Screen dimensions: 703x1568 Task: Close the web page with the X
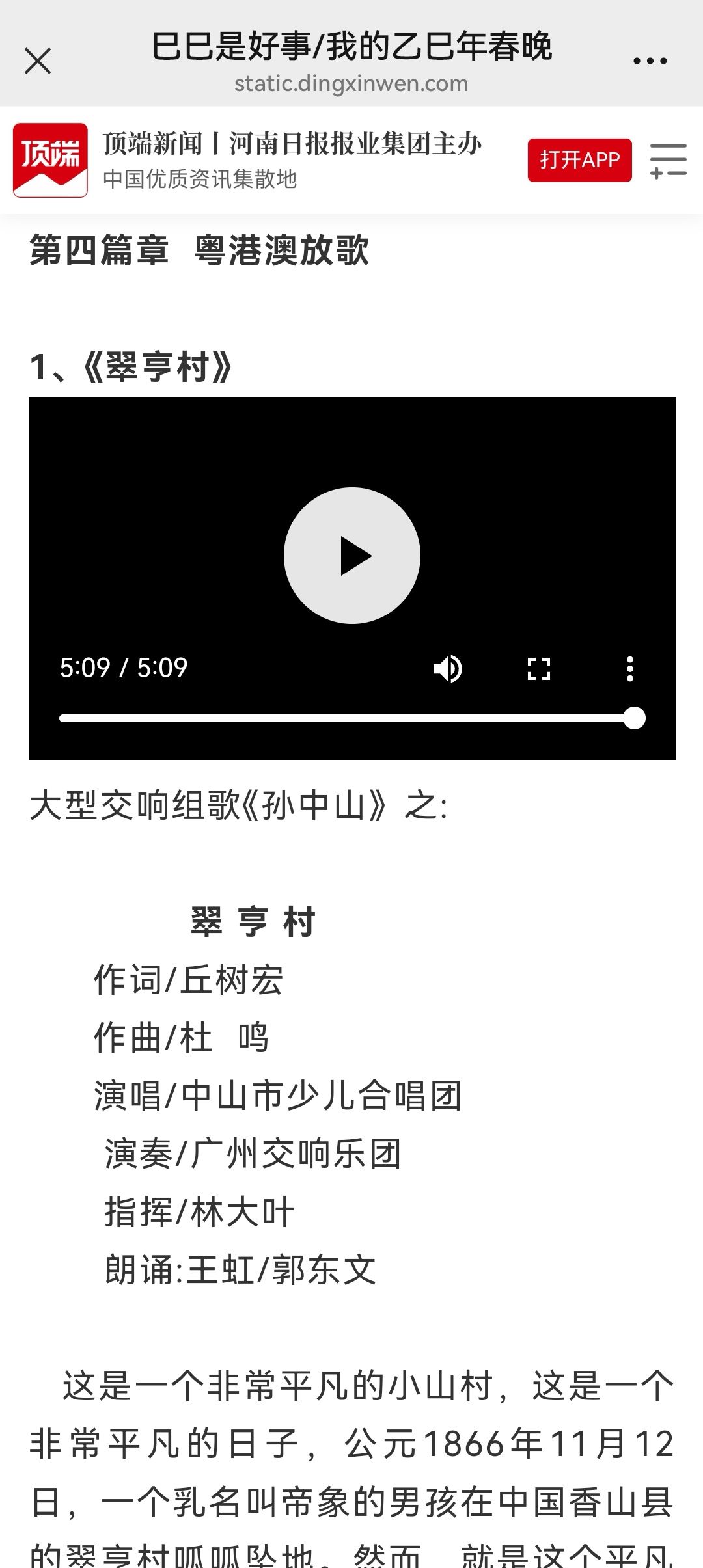pyautogui.click(x=38, y=61)
